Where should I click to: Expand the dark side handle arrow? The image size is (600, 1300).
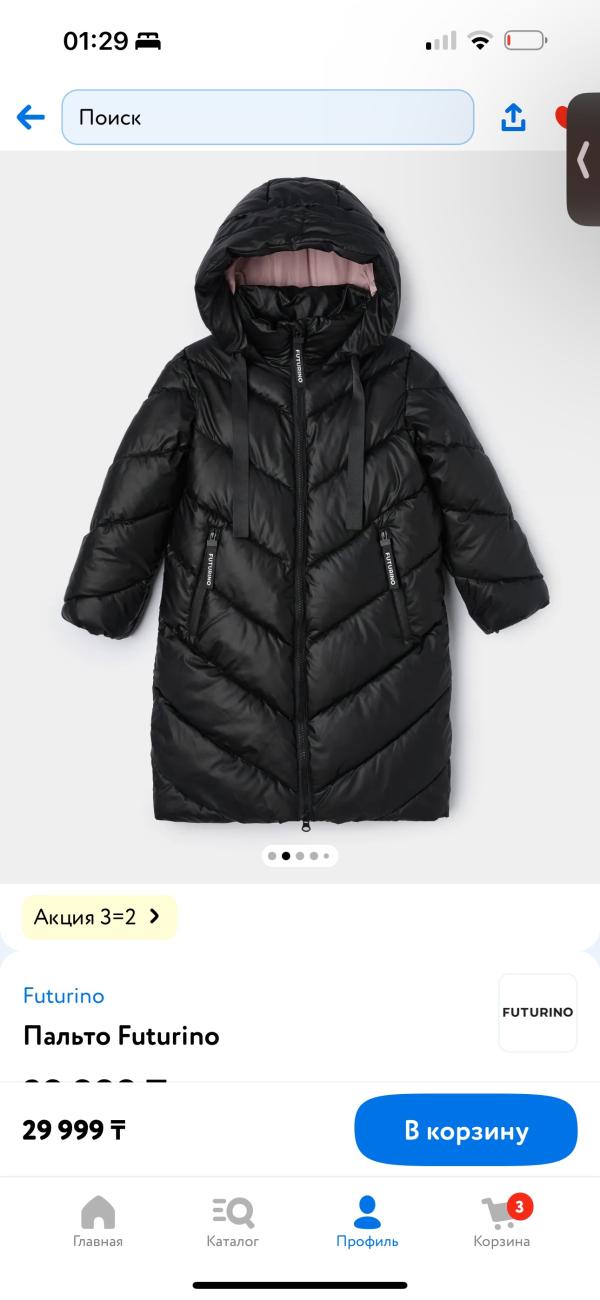click(584, 160)
